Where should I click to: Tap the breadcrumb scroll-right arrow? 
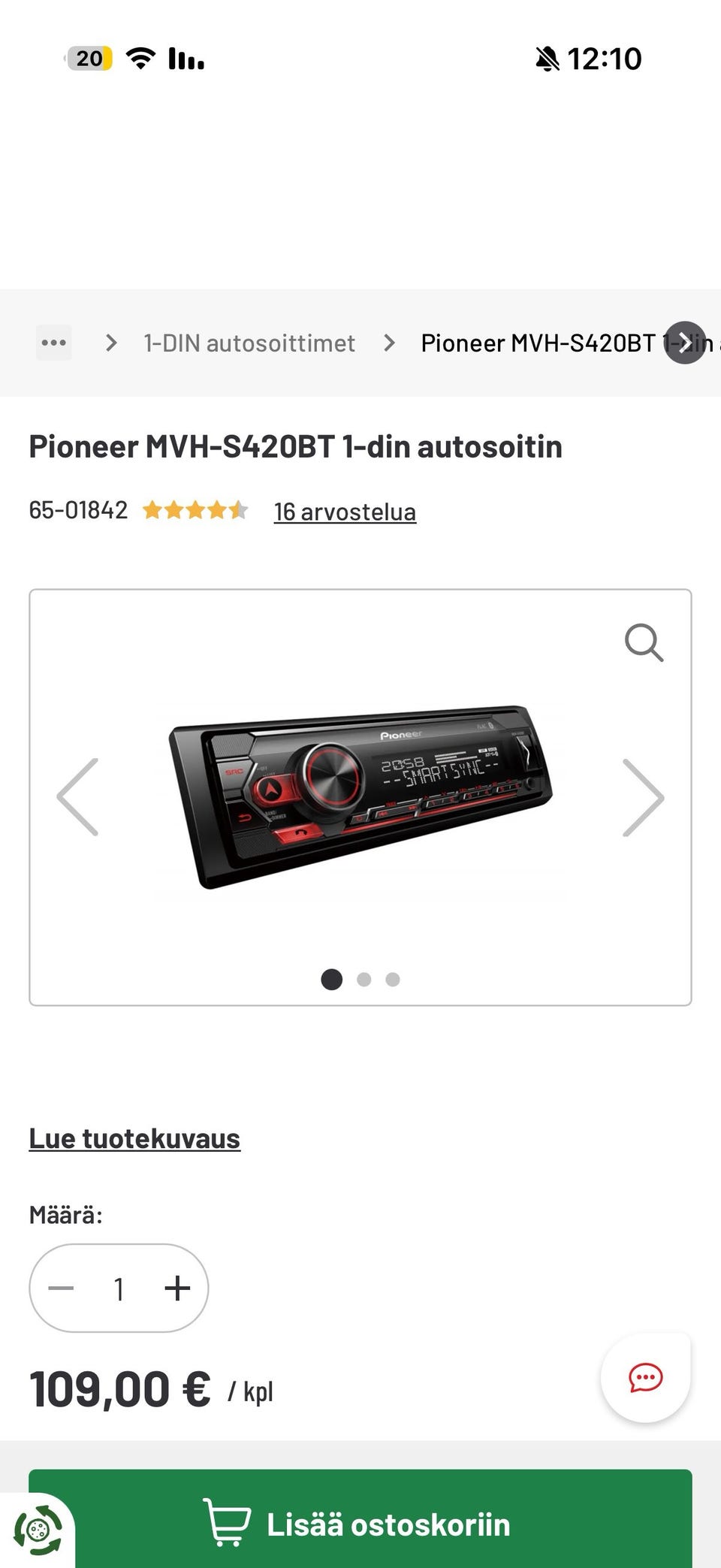click(685, 343)
